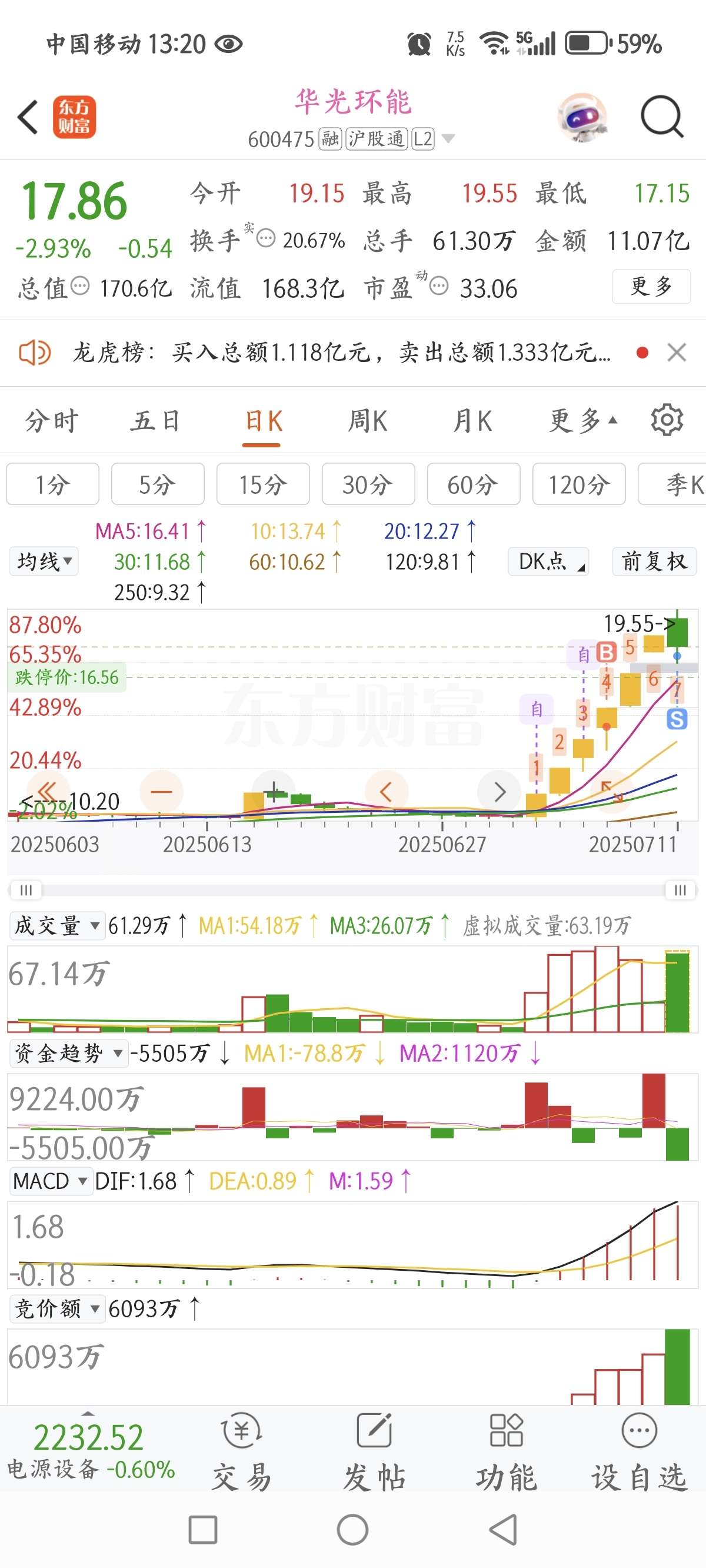Switch to the 分时 chart tab

pyautogui.click(x=52, y=421)
